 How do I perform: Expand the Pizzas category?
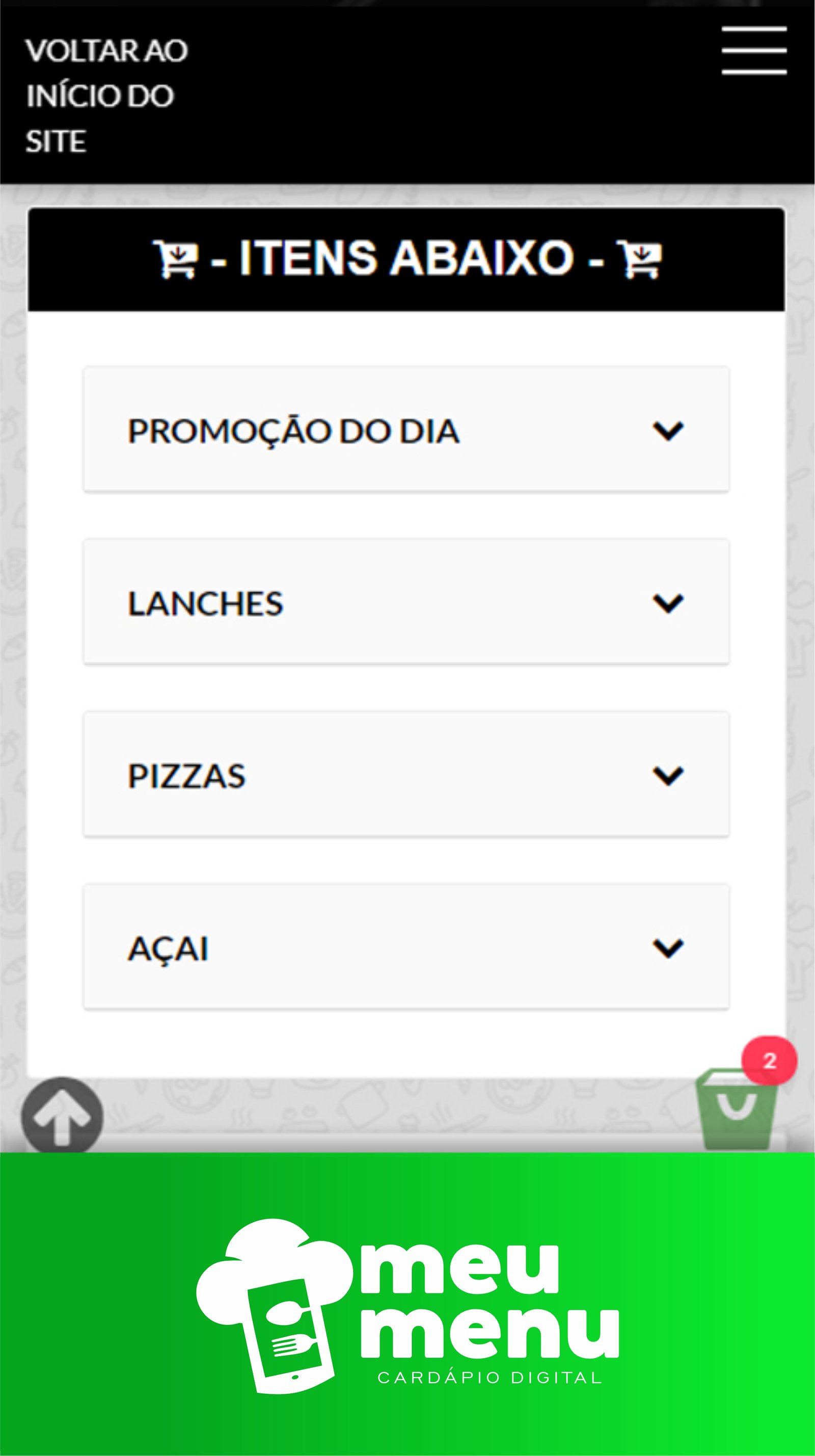click(x=405, y=775)
